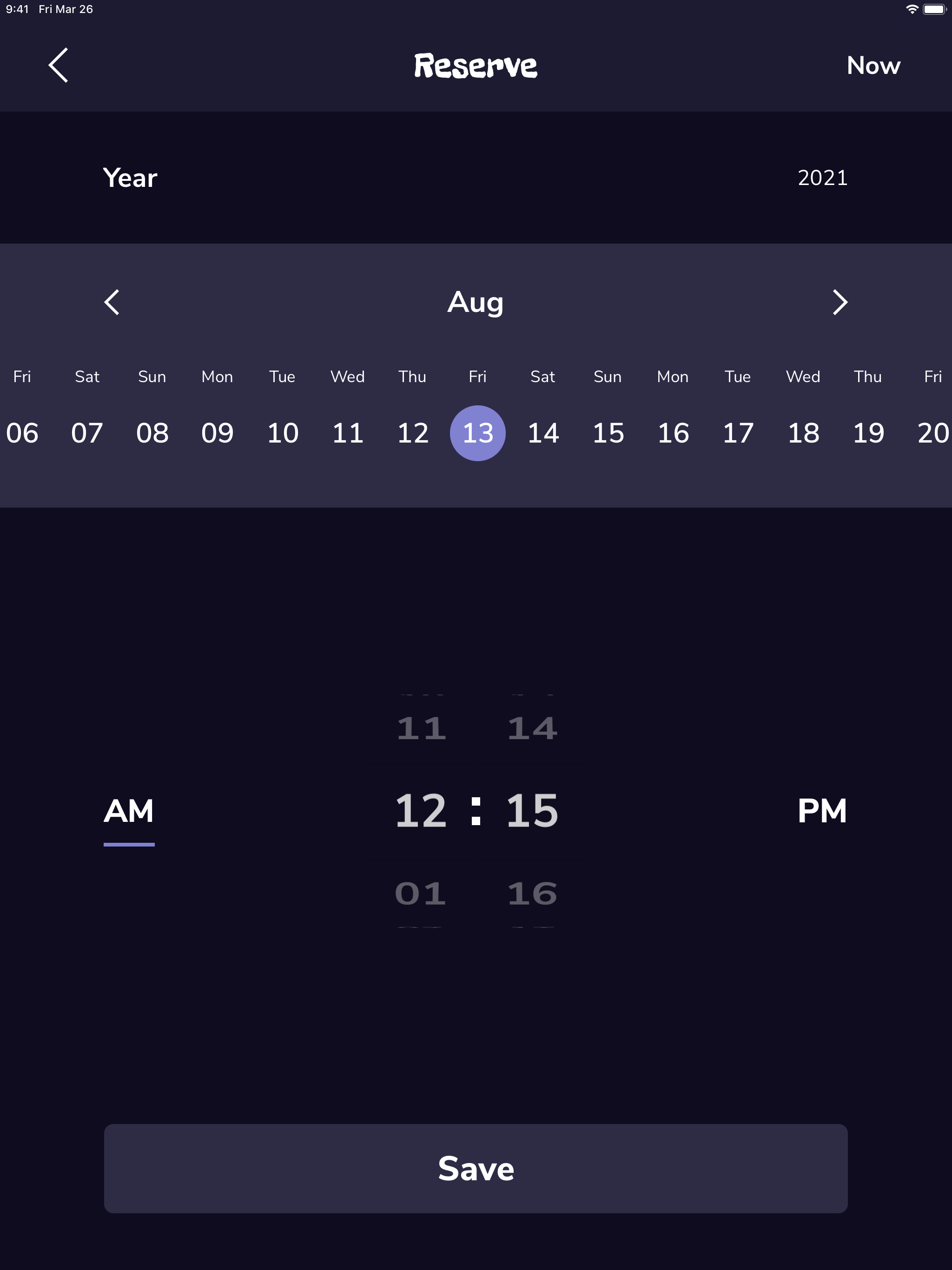Tap the battery indicator in status bar
This screenshot has width=952, height=1270.
click(x=936, y=9)
